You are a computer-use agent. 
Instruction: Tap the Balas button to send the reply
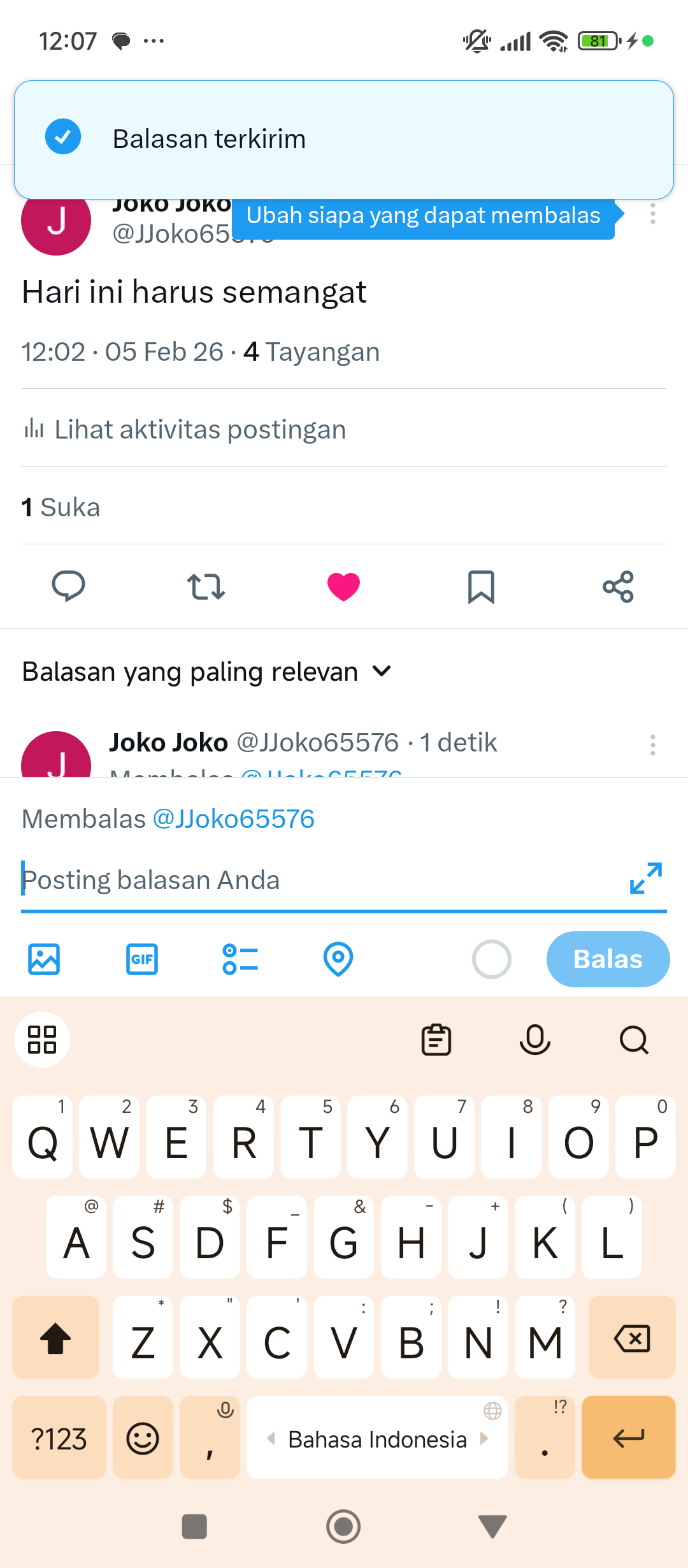[x=608, y=959]
